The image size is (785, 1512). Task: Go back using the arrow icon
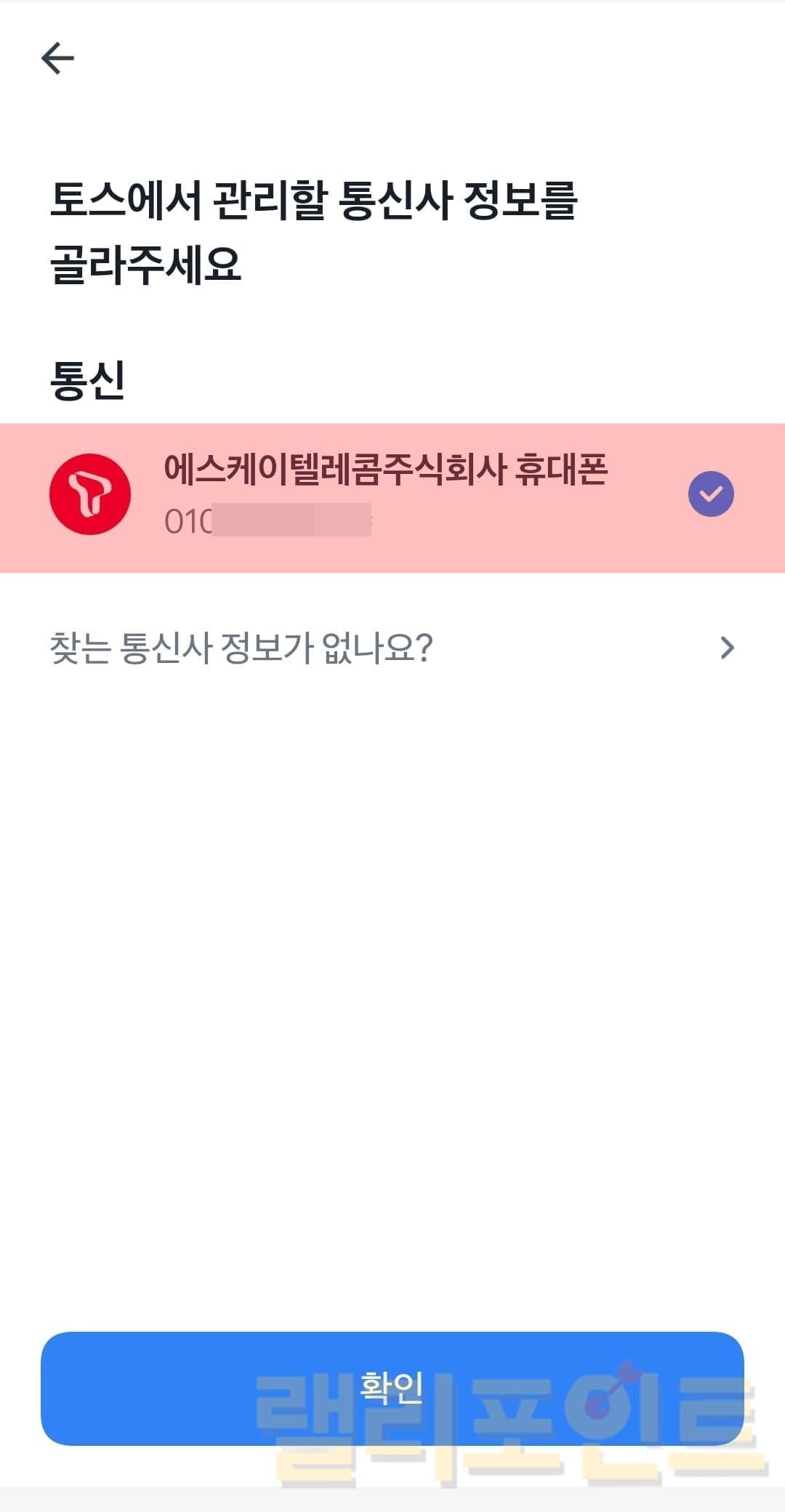(57, 58)
